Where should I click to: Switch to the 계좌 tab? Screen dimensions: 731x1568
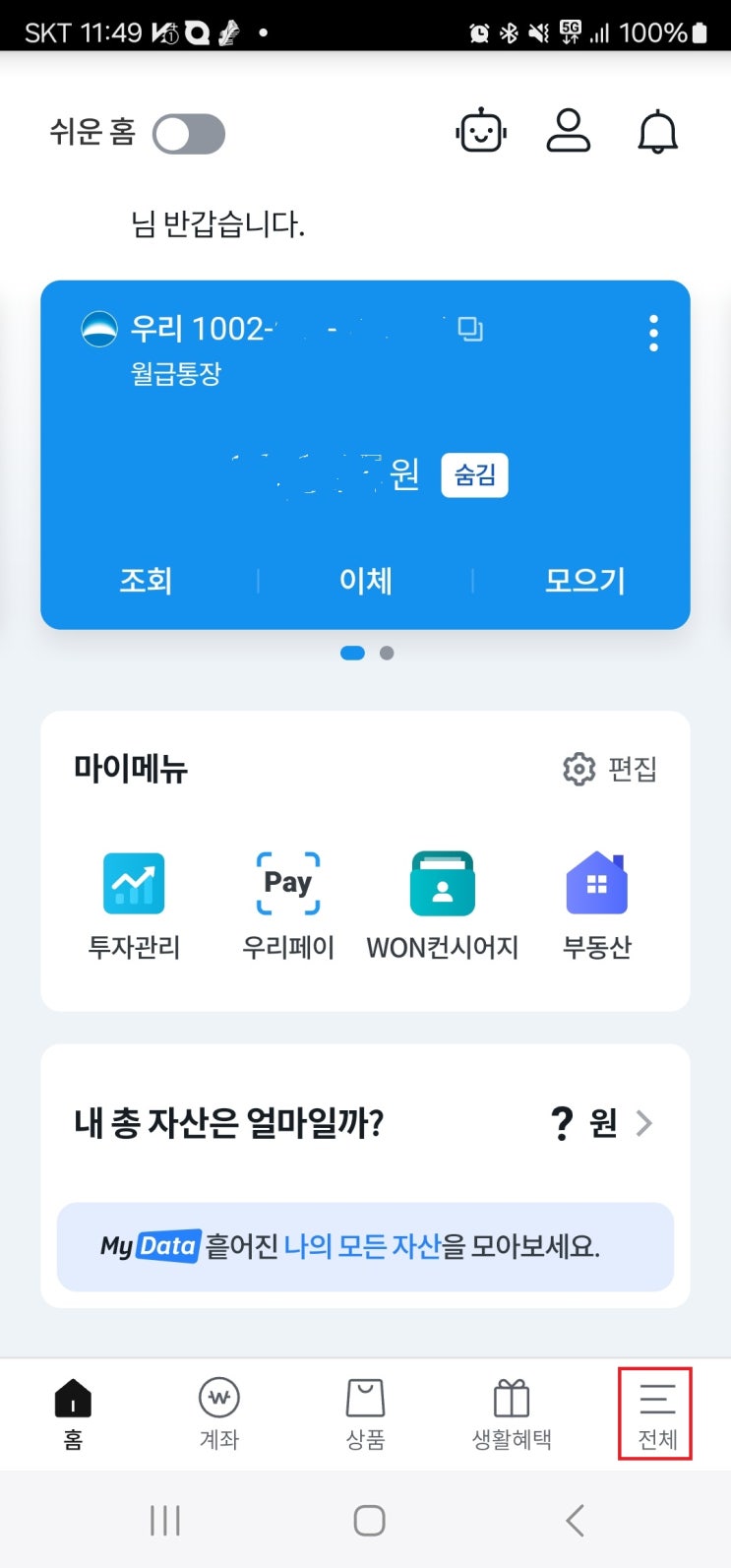click(219, 1413)
